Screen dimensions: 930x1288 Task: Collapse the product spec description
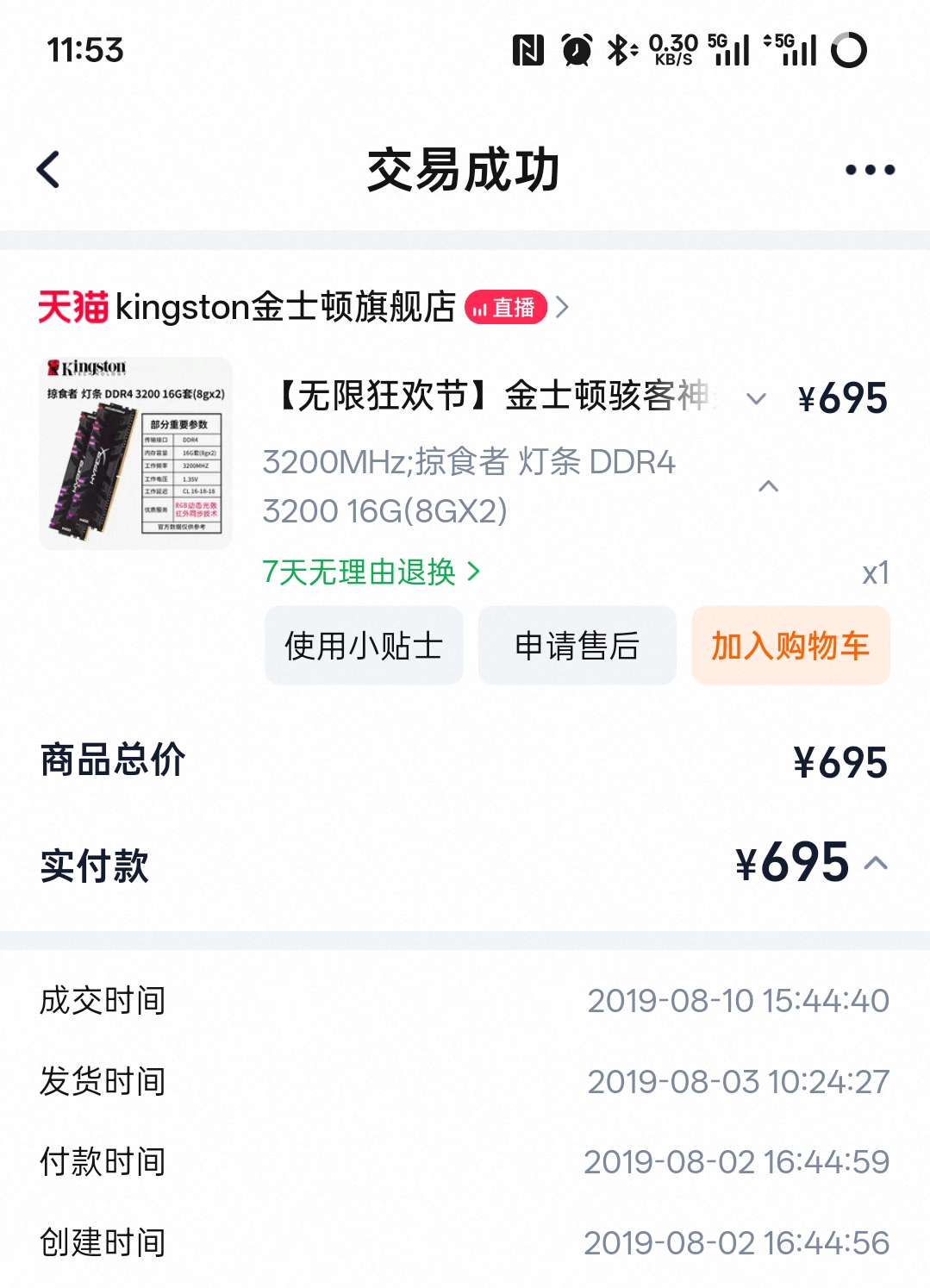(x=768, y=487)
